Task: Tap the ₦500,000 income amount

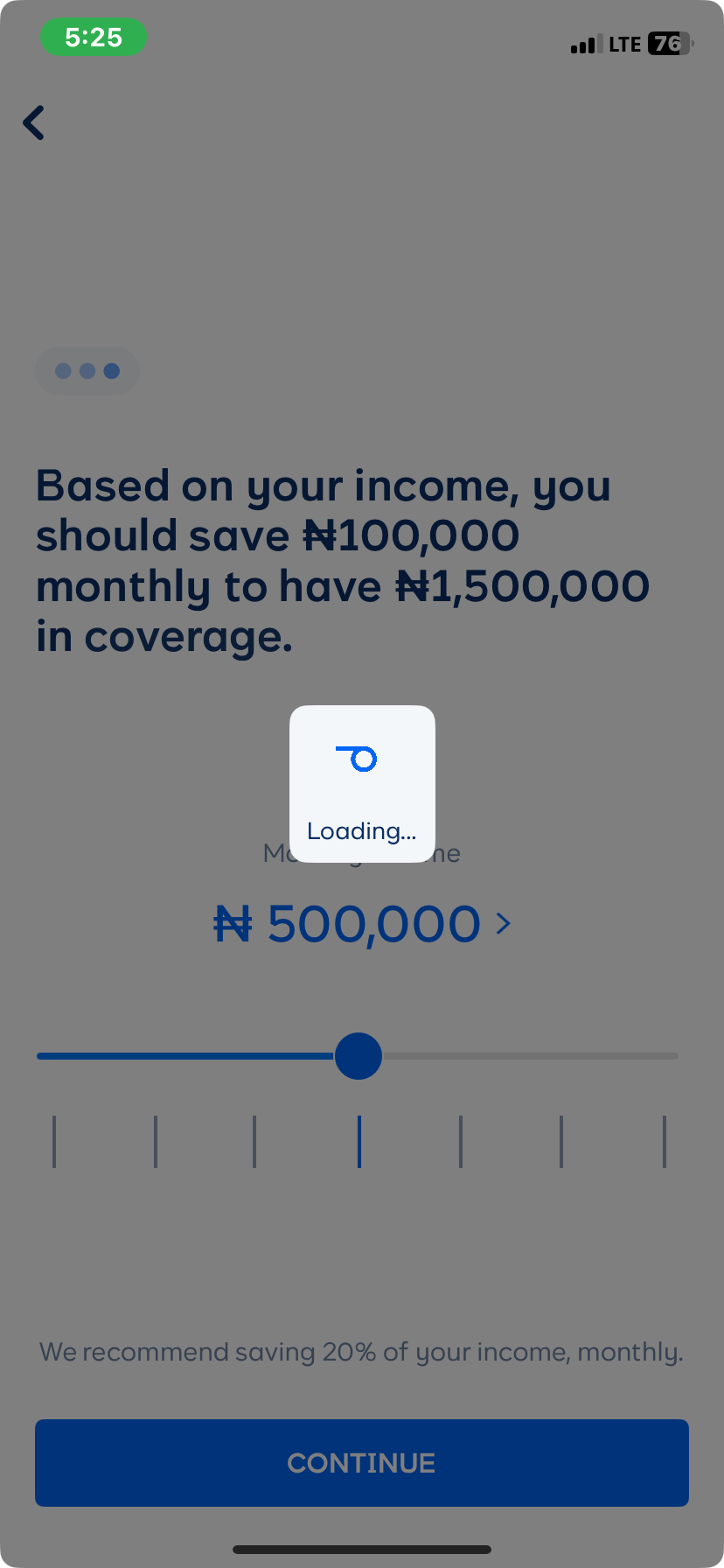Action: (361, 923)
